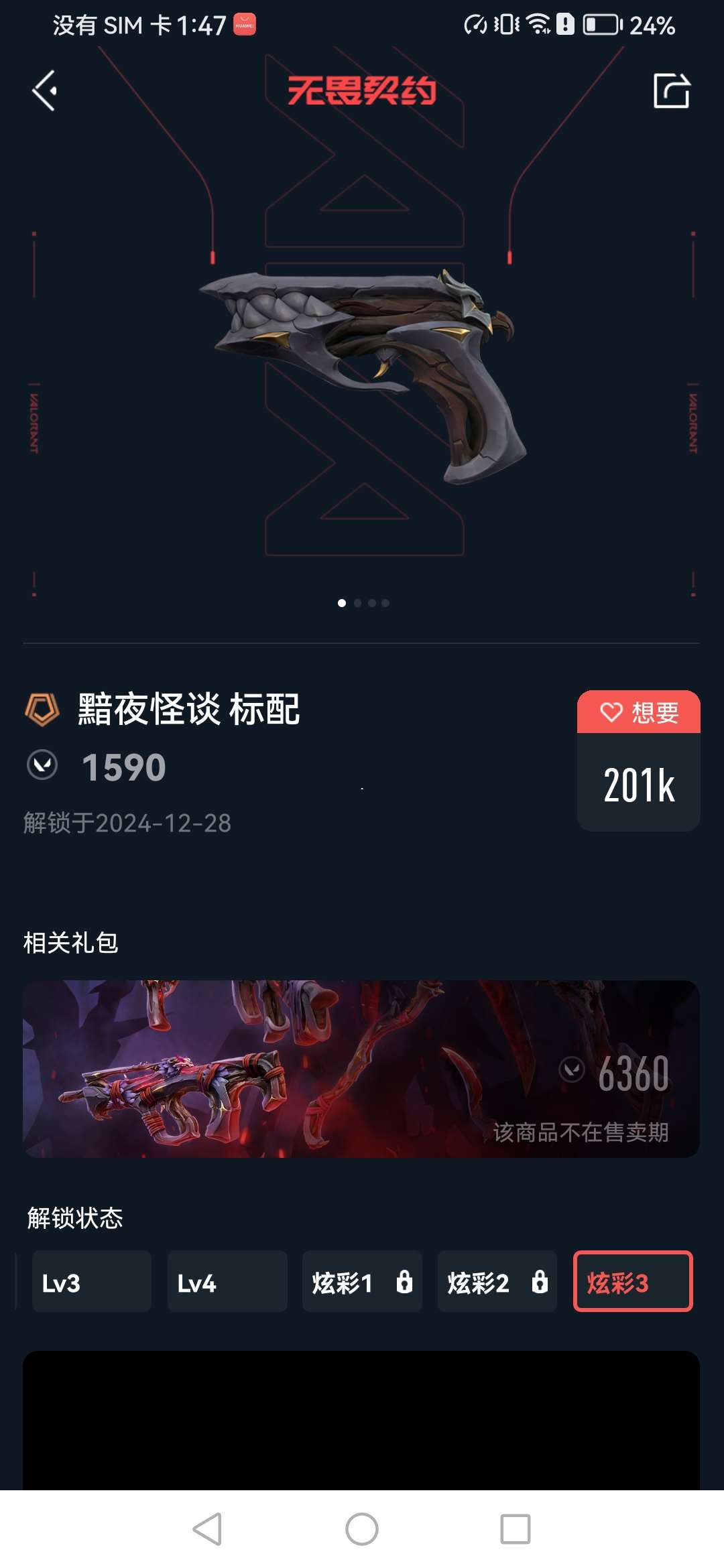Choose the locked 炫彩2 variant
724x1568 pixels.
point(497,1281)
